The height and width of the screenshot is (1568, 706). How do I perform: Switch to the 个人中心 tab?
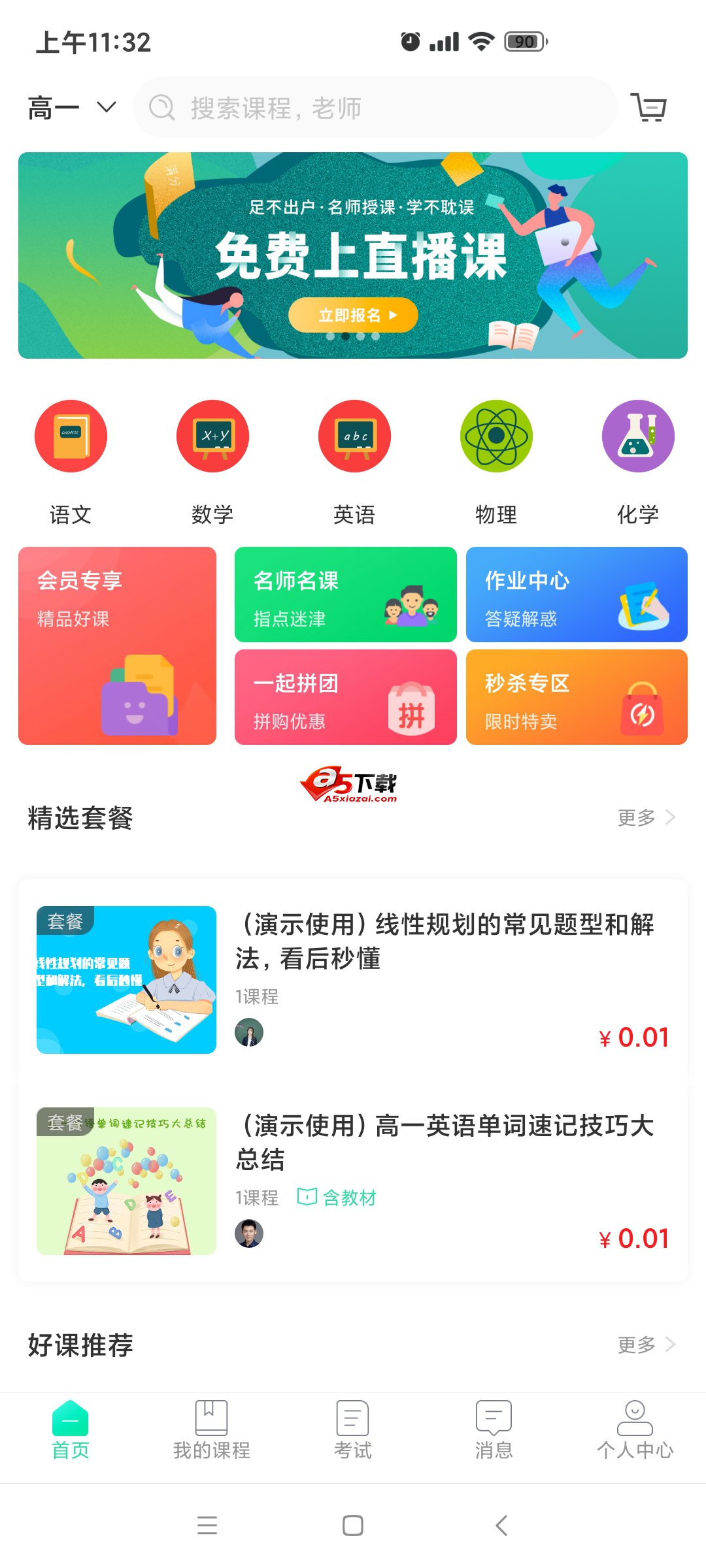[x=635, y=1431]
